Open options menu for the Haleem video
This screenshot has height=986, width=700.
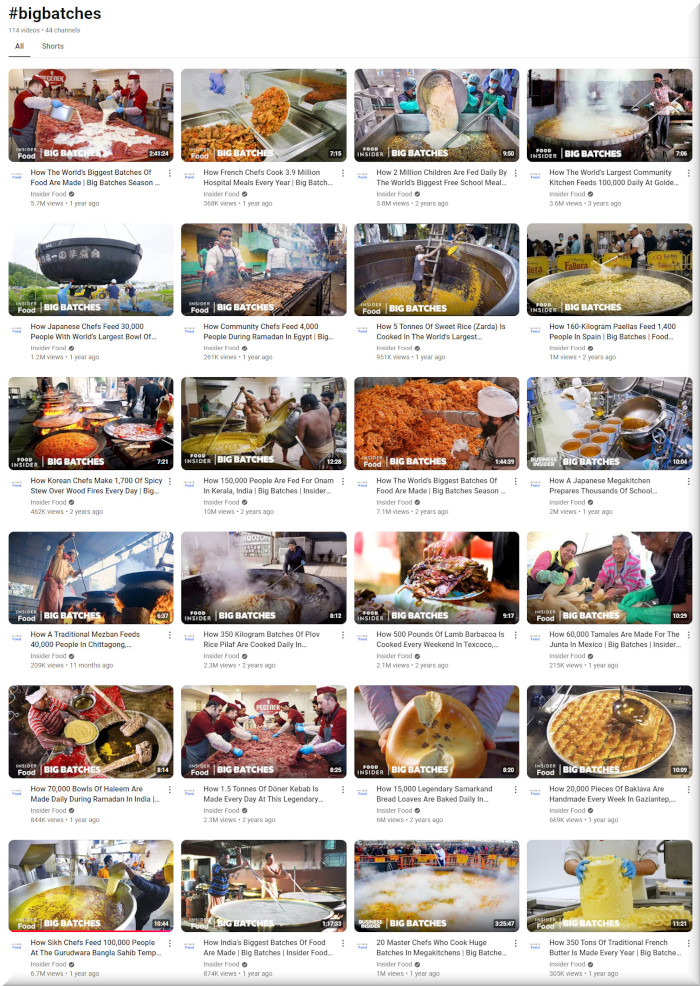click(169, 790)
